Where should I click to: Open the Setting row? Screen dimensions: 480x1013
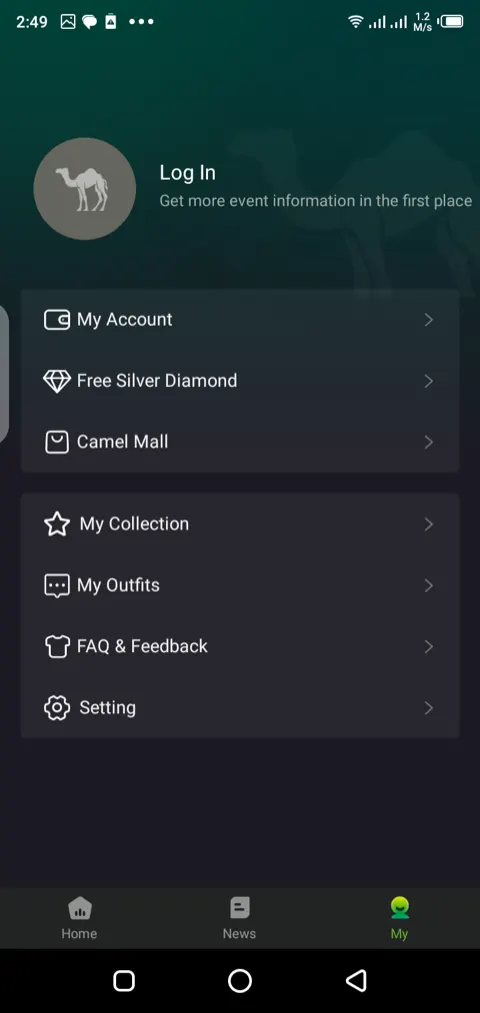pos(240,708)
